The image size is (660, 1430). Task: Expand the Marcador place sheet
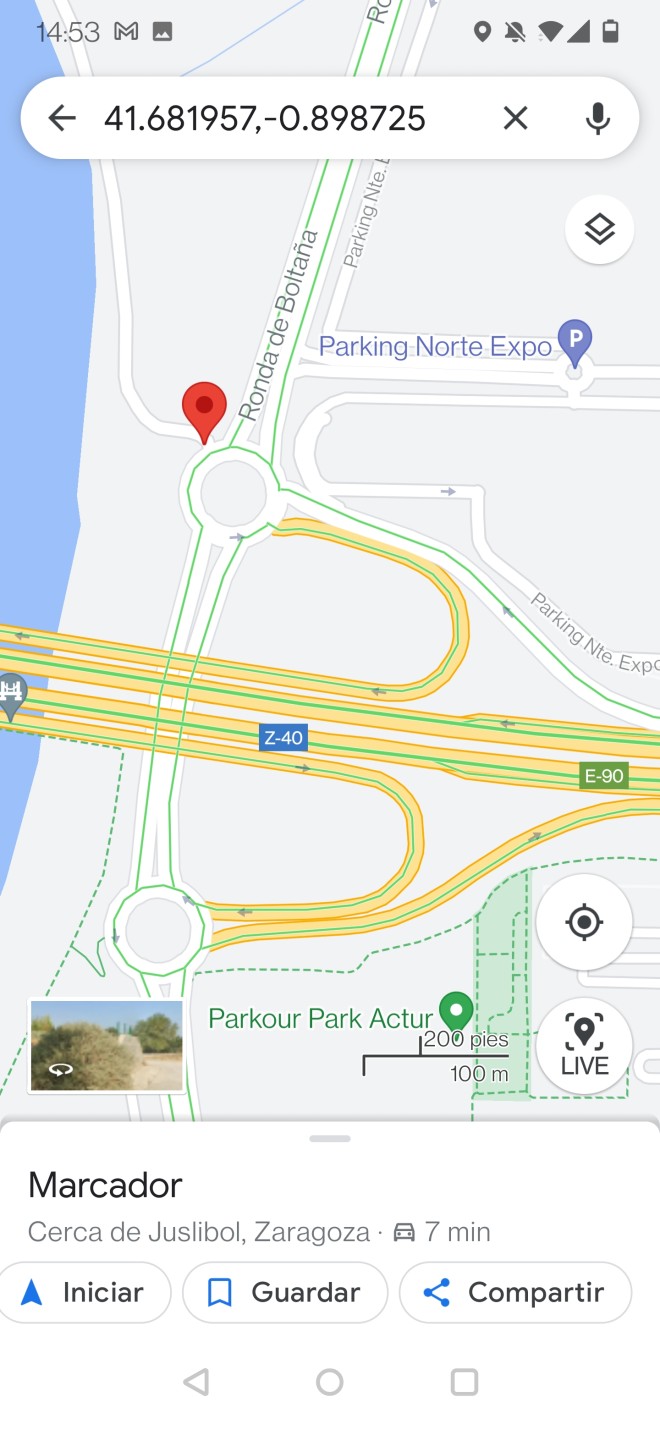click(330, 1139)
